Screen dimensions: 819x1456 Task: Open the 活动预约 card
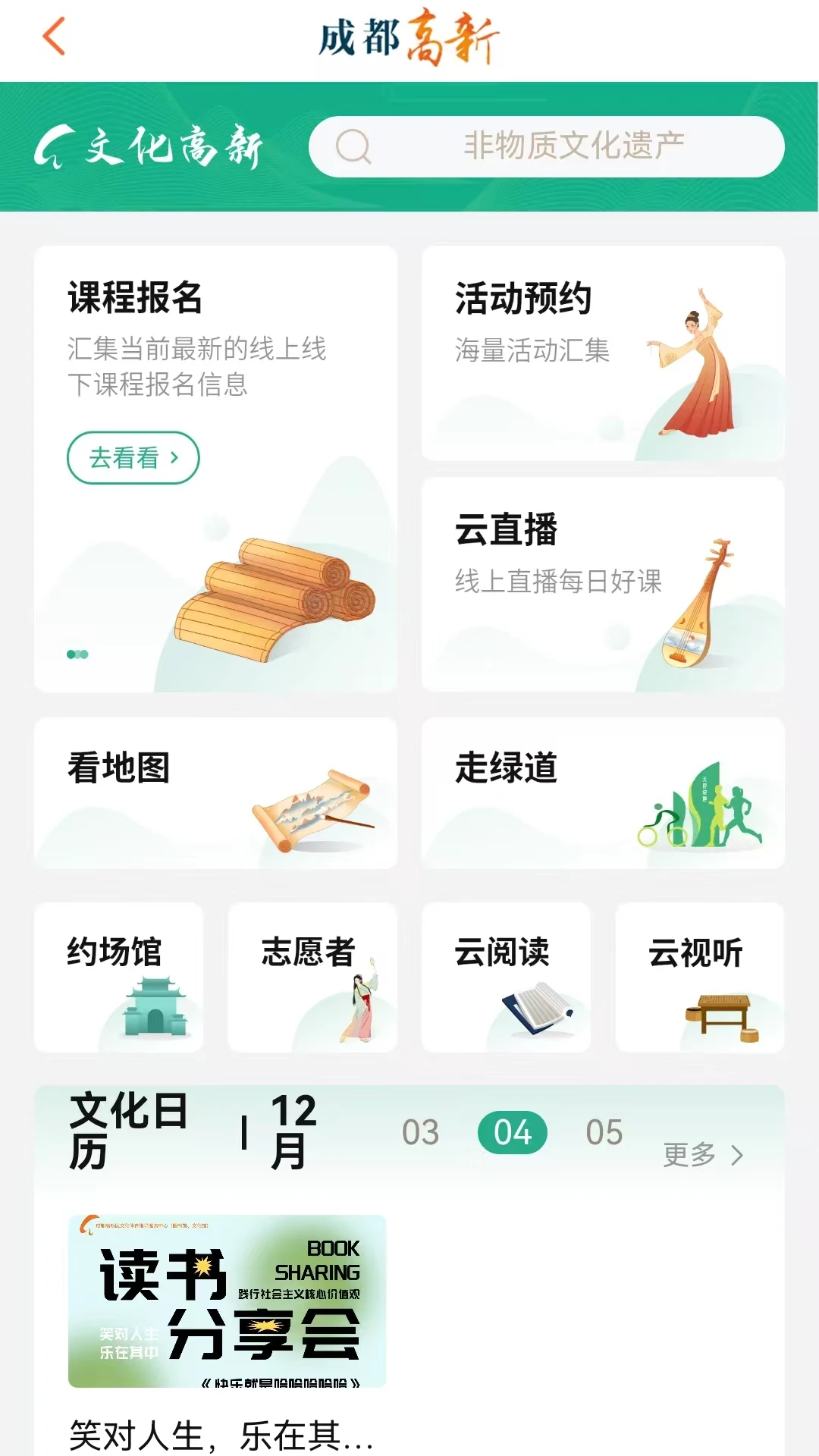(x=603, y=353)
